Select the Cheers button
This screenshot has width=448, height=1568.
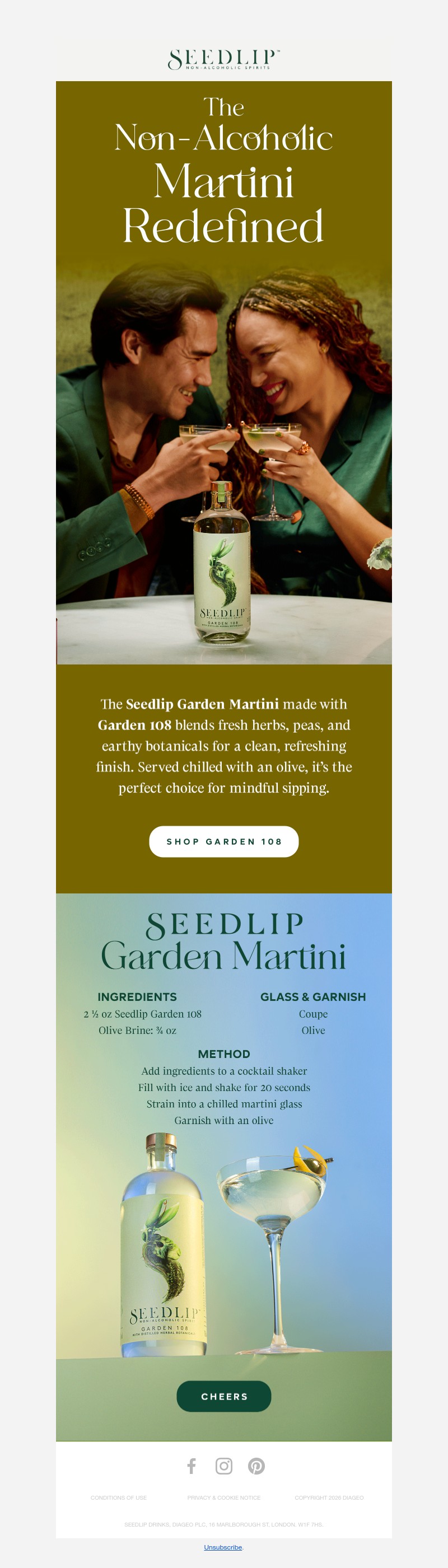point(224,1396)
